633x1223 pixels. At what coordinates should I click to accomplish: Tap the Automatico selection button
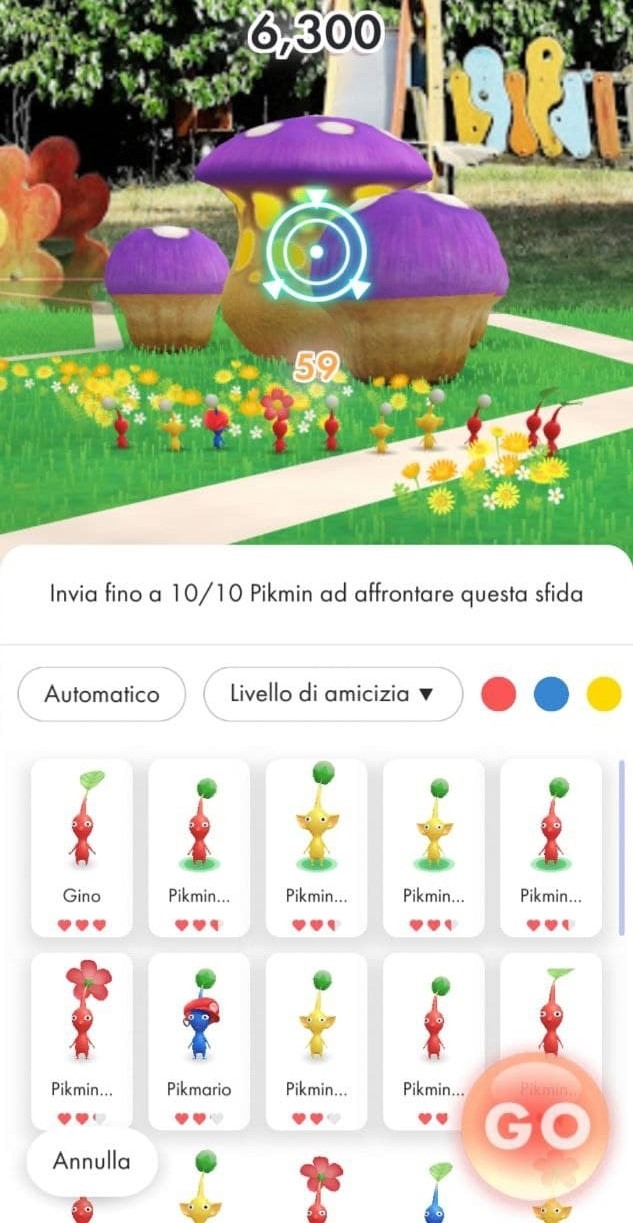point(102,694)
